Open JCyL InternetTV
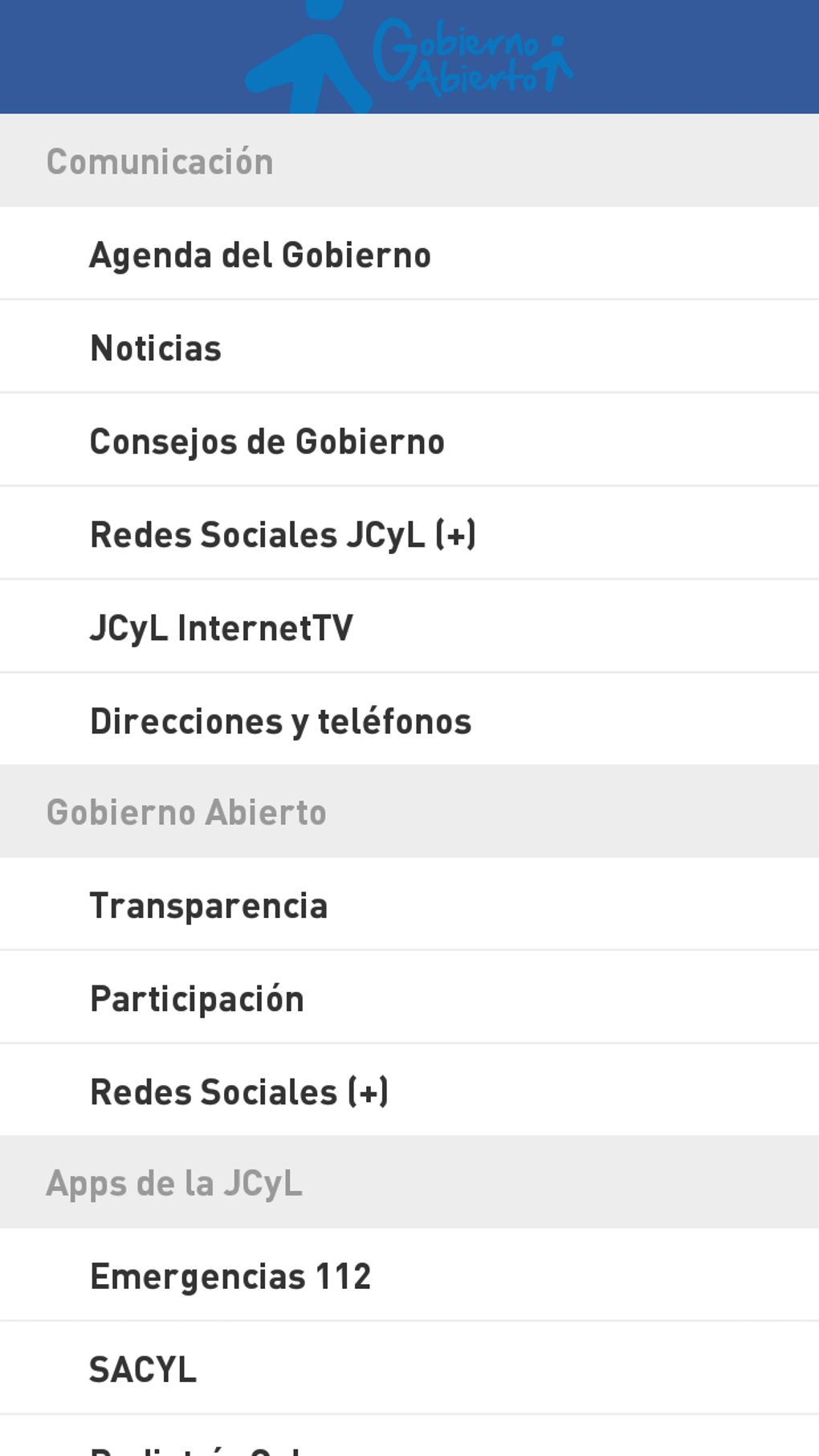This screenshot has width=819, height=1456. [x=222, y=628]
